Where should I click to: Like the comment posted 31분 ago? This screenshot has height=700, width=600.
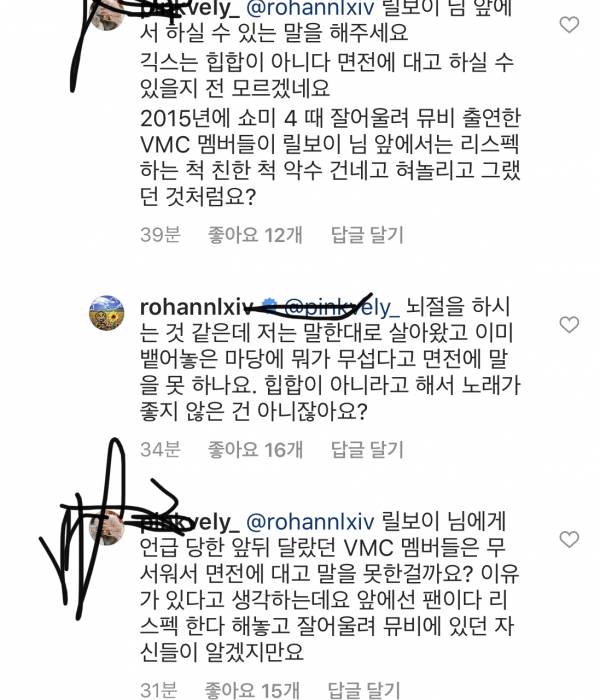click(x=568, y=540)
